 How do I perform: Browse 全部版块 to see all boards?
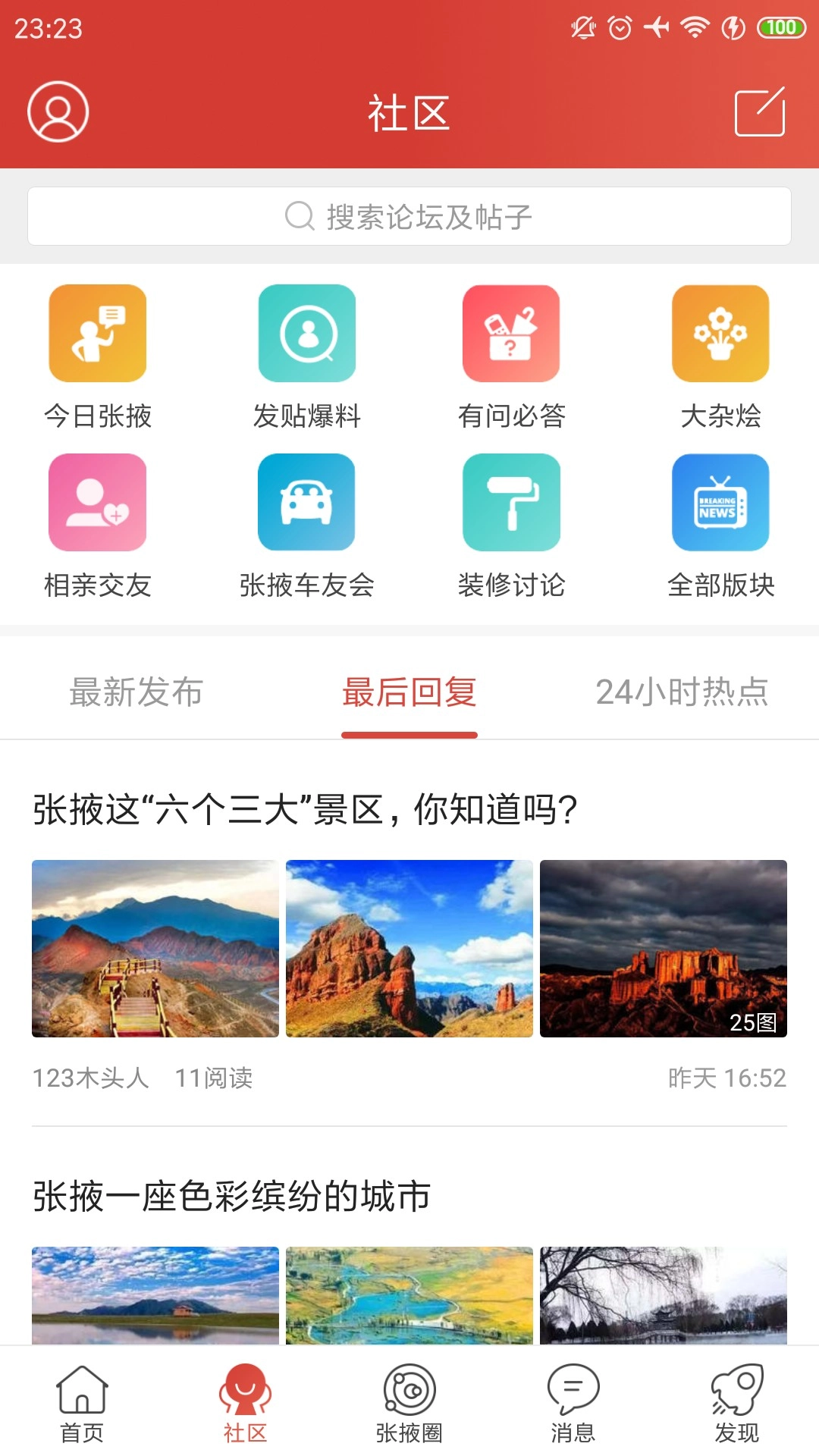(x=720, y=503)
